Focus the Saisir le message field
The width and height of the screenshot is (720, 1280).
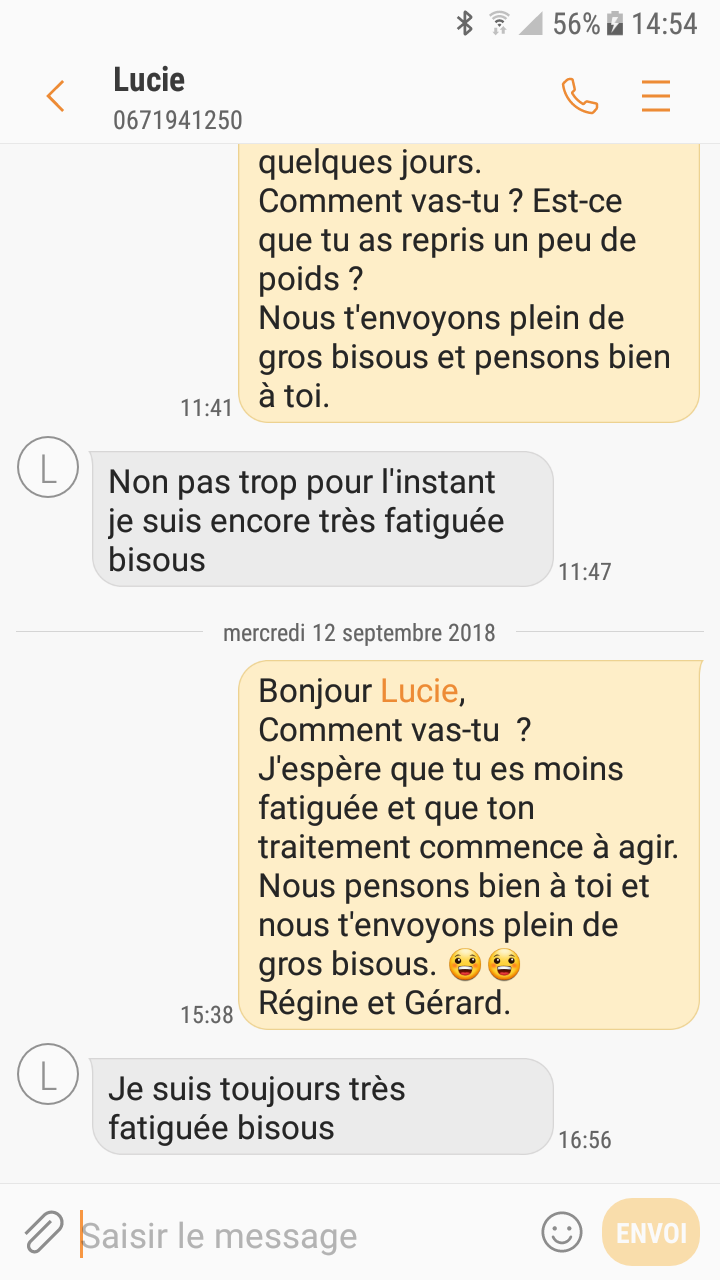click(300, 1236)
